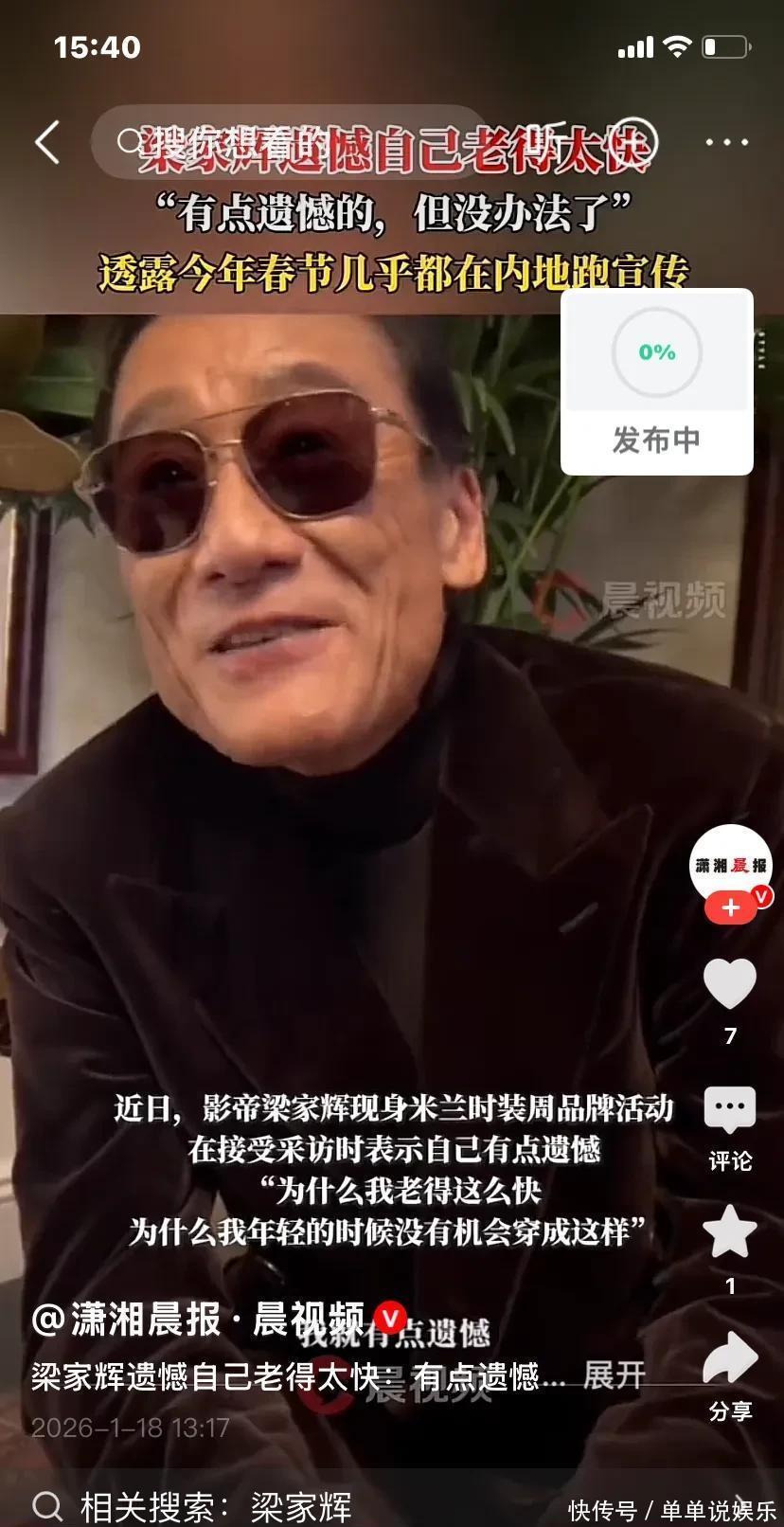
Task: Open the 潇湘晨报 profile avatar
Action: tap(729, 863)
